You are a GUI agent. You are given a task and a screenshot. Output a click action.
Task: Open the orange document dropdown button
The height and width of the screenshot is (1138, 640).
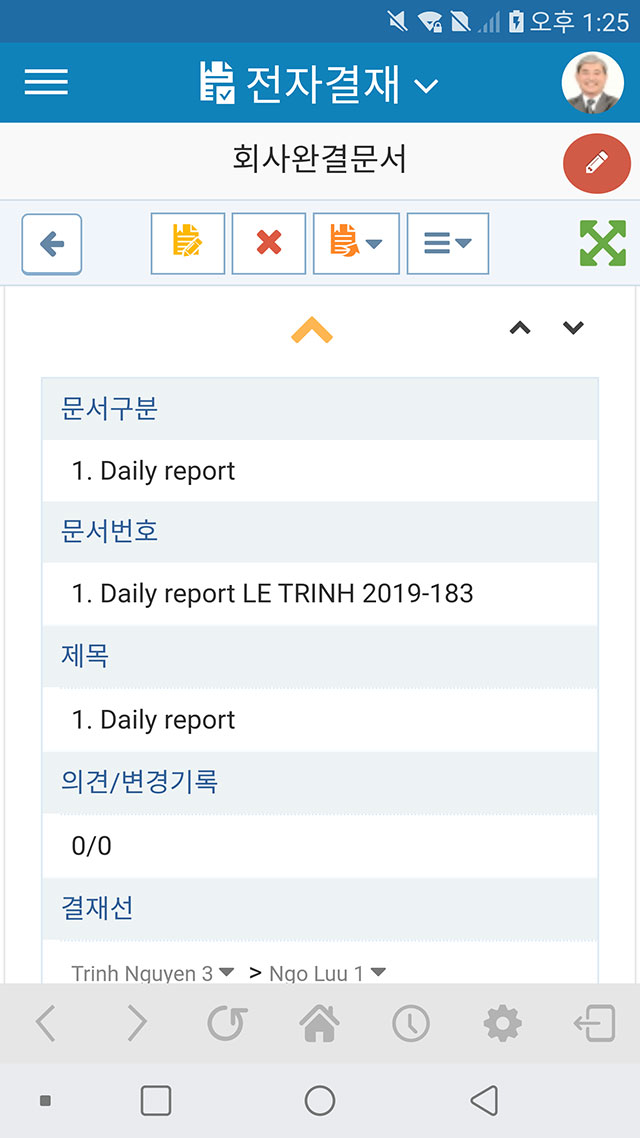[x=356, y=243]
